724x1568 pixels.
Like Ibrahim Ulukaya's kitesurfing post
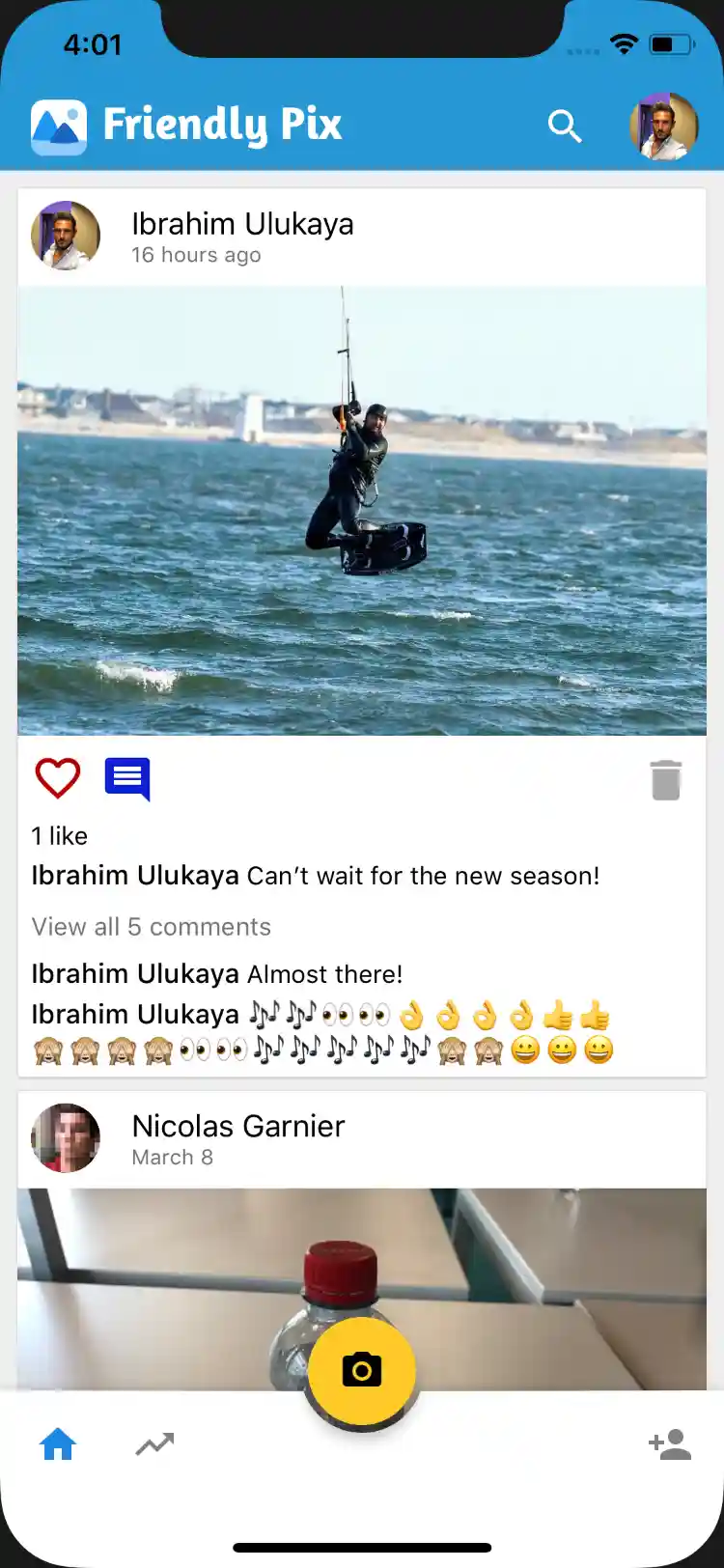[x=58, y=778]
